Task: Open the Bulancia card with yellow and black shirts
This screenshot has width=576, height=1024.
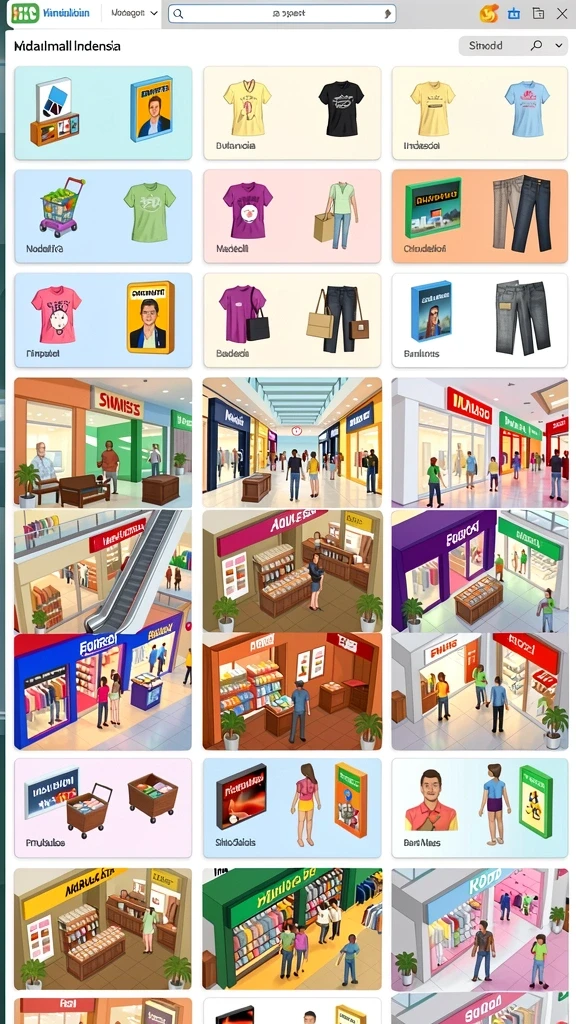Action: pyautogui.click(x=292, y=113)
